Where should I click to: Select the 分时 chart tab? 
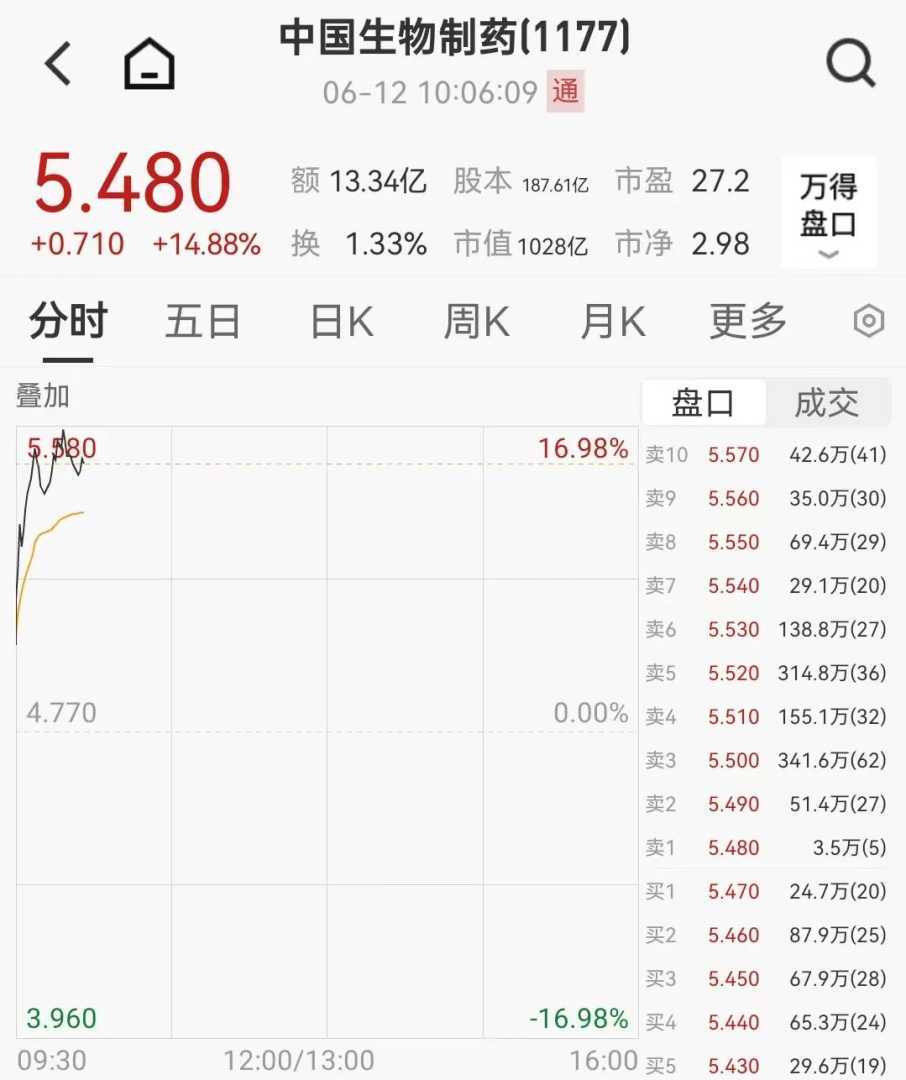click(68, 322)
